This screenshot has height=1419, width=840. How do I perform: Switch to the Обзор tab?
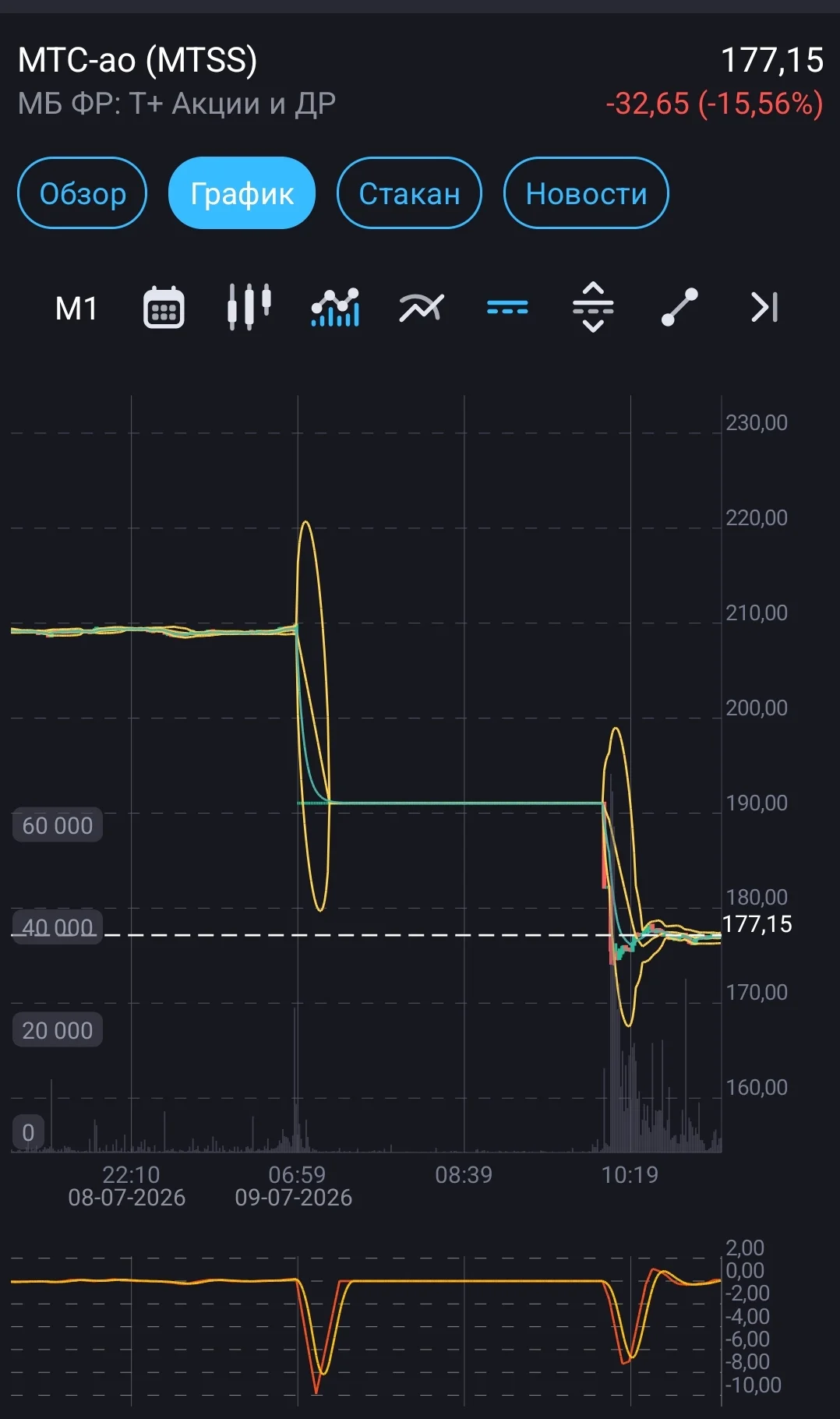[82, 193]
